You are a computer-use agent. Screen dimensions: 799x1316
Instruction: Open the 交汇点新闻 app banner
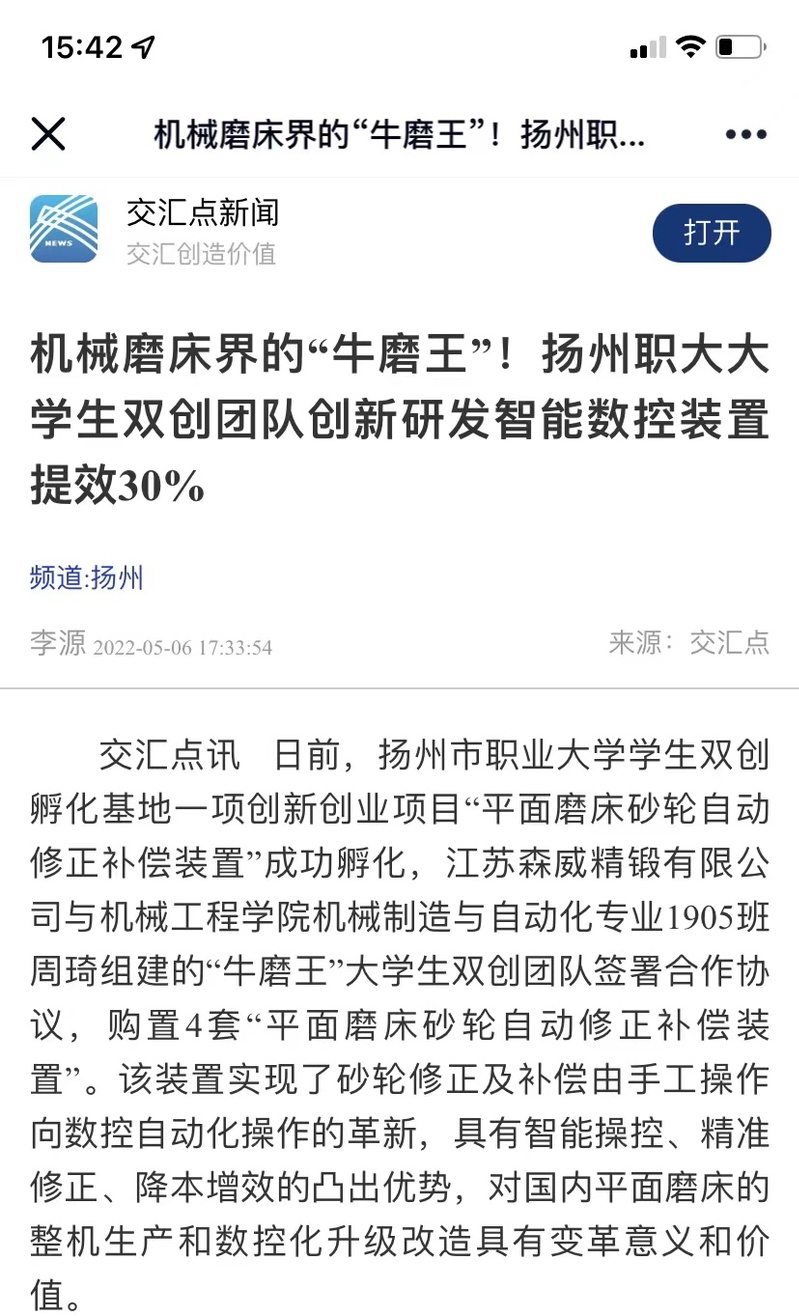coord(202,230)
